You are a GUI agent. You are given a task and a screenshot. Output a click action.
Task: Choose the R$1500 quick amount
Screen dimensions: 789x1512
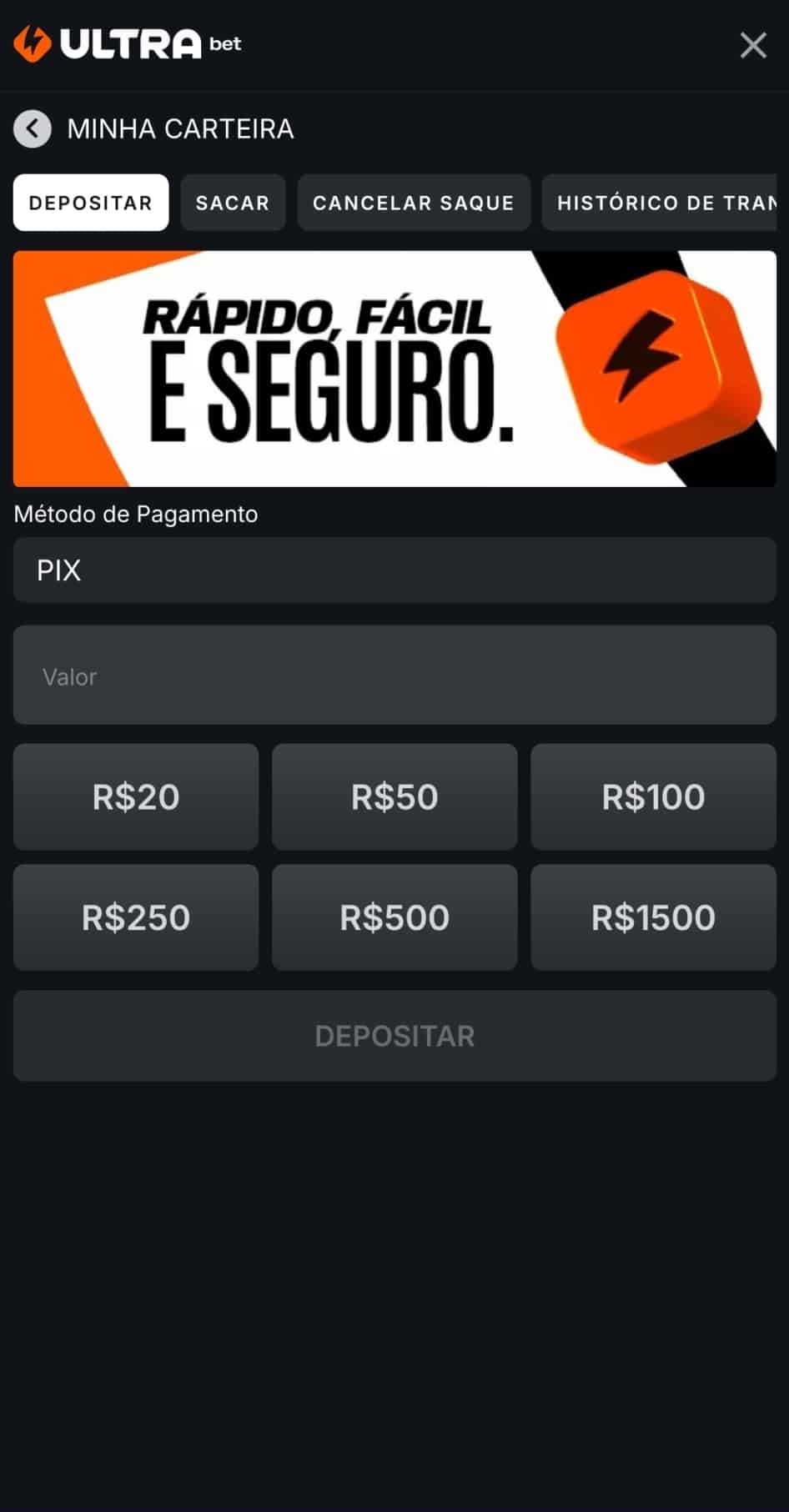(653, 917)
